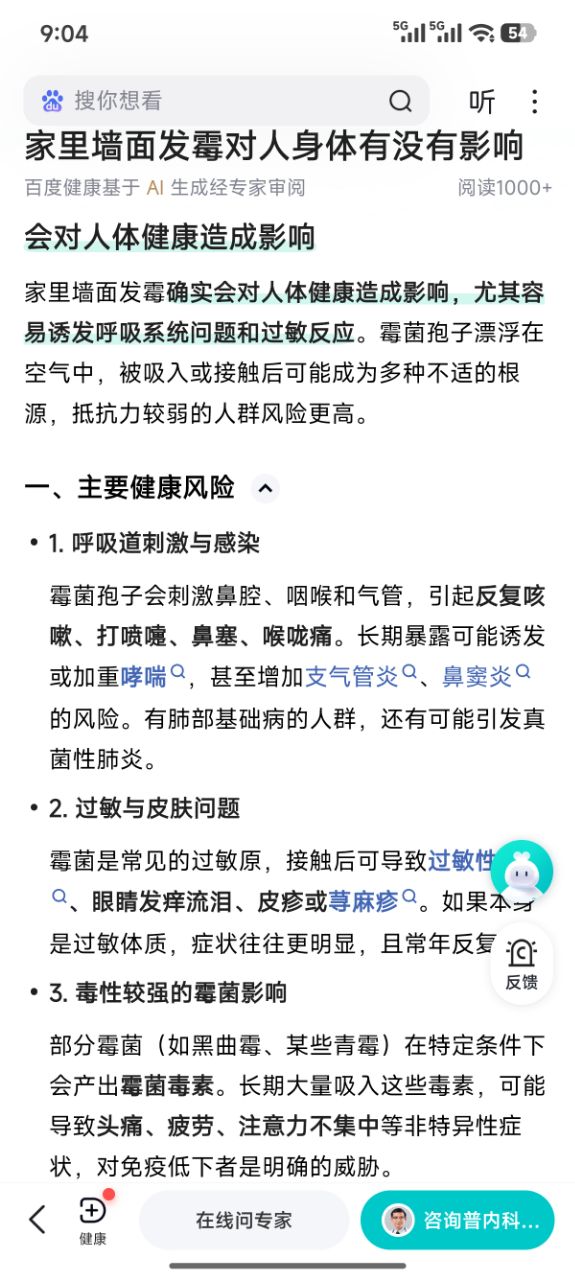The height and width of the screenshot is (1280, 575).
Task: Tap the magnifier icon in search bar
Action: click(x=400, y=101)
